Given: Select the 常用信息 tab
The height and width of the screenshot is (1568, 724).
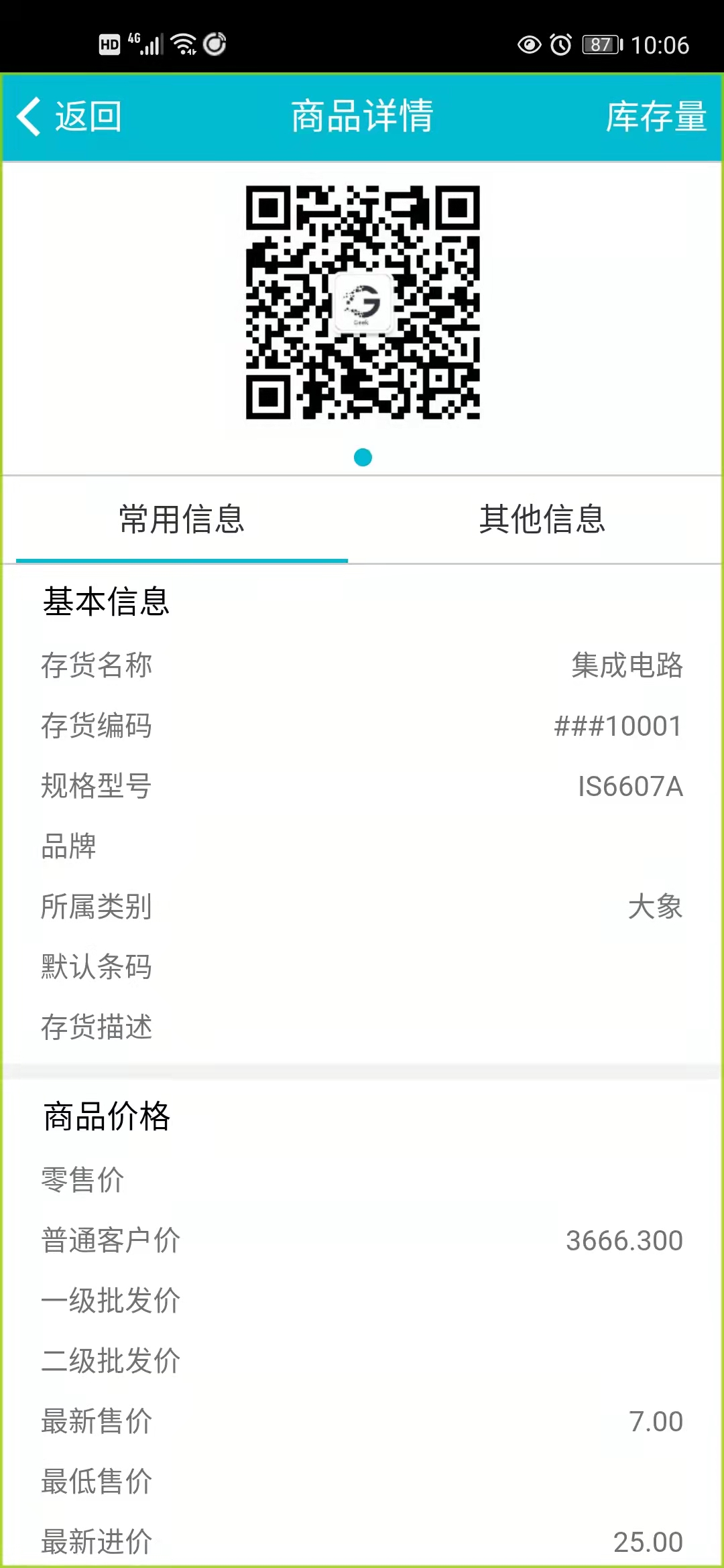Looking at the screenshot, I should (x=182, y=519).
